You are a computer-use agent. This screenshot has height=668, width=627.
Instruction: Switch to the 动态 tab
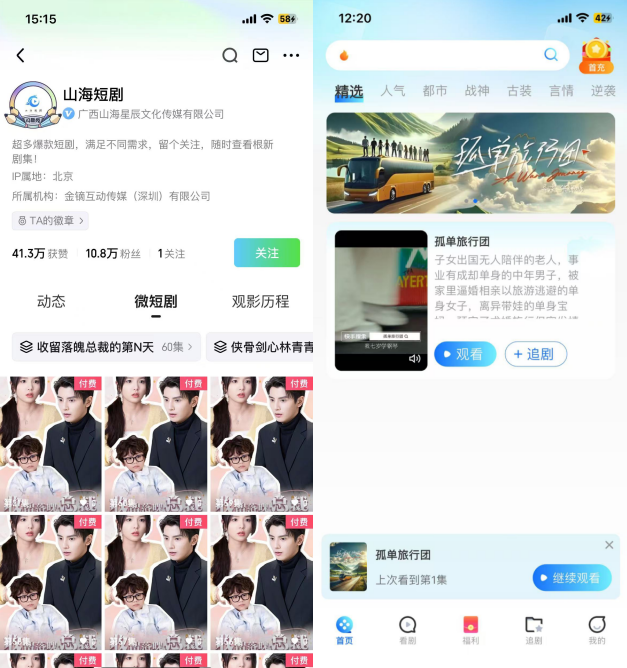(x=51, y=301)
